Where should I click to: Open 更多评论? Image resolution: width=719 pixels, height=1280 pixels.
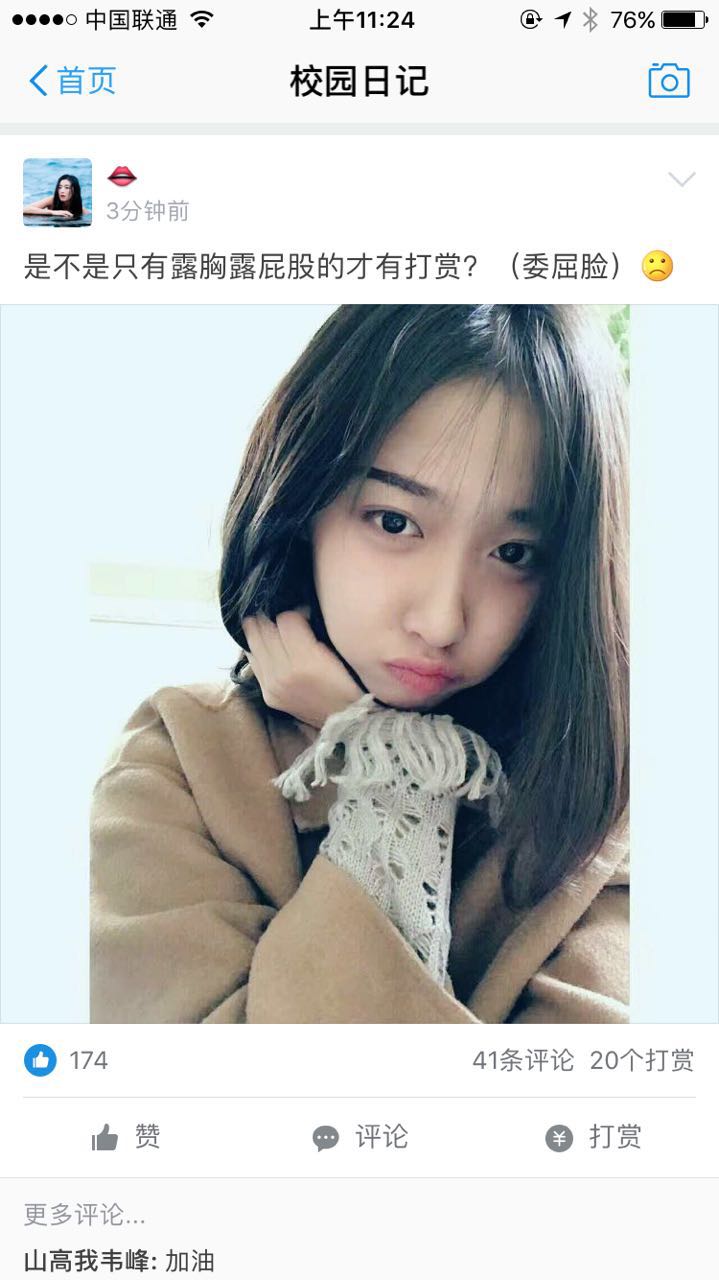(85, 1215)
